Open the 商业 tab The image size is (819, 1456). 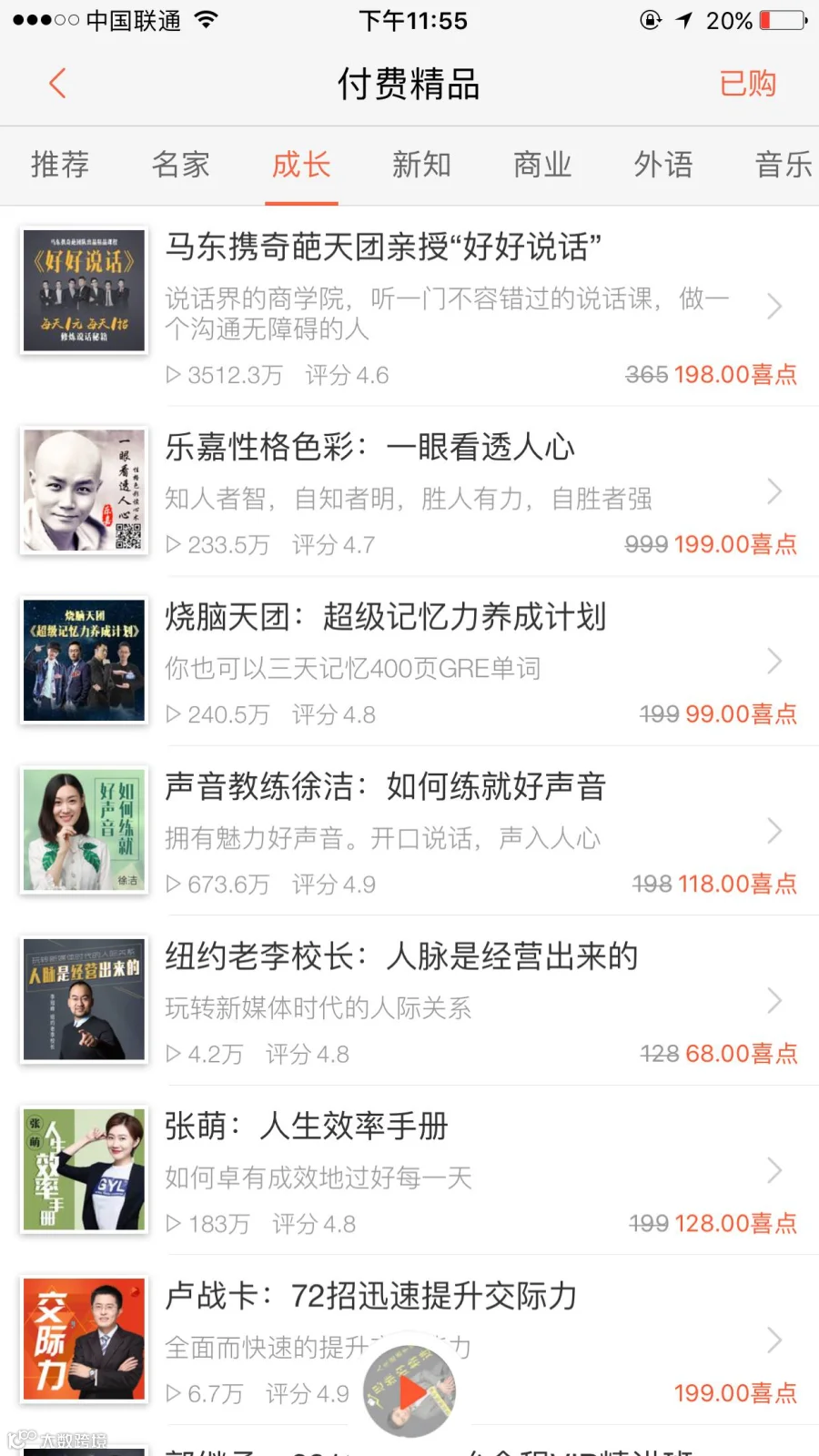click(542, 165)
